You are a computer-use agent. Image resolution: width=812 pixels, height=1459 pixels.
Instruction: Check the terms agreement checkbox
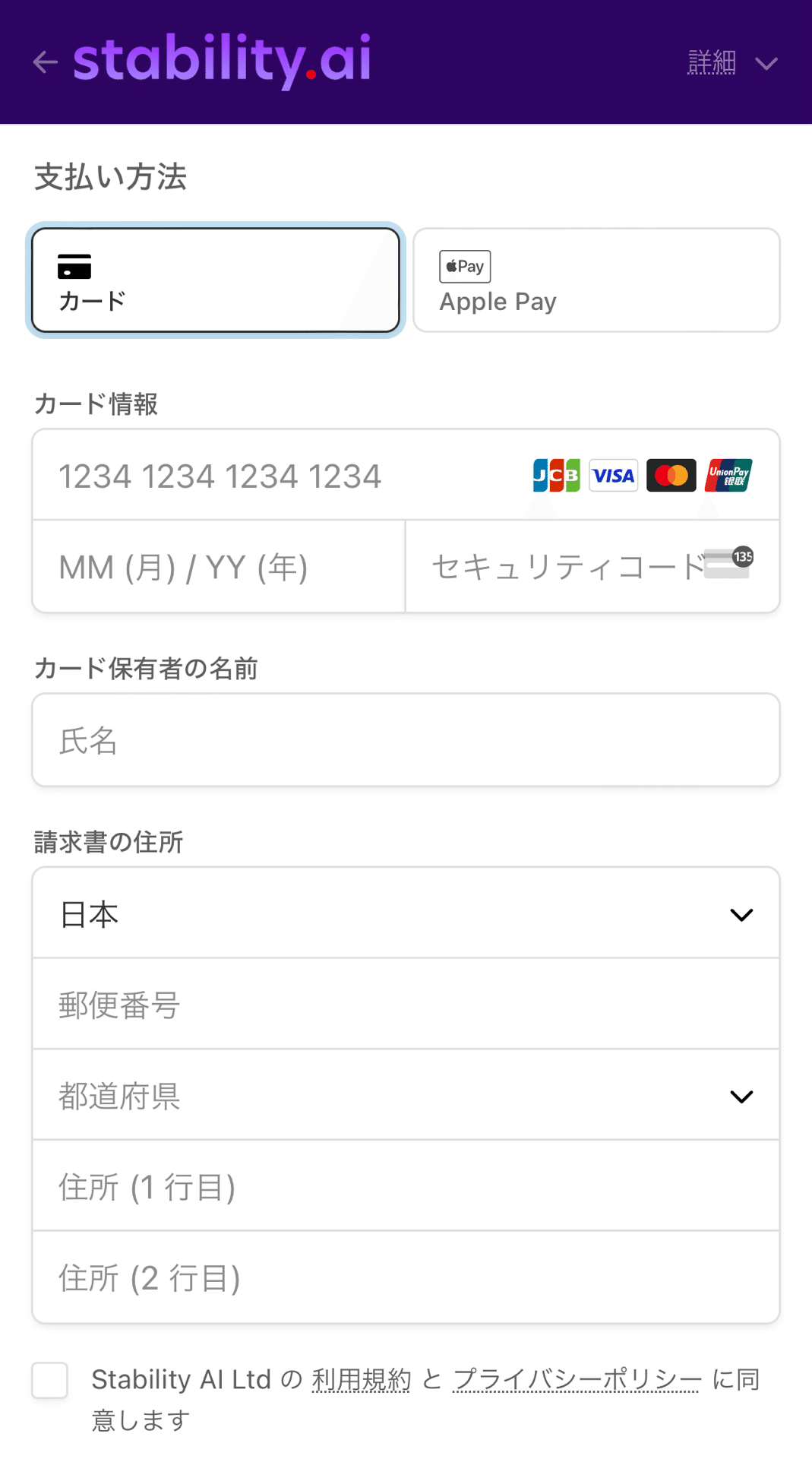click(x=50, y=1380)
